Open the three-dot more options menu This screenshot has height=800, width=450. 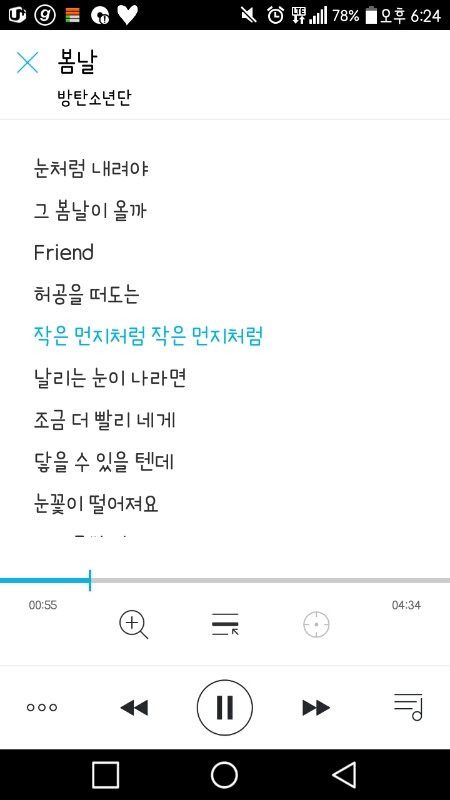click(42, 708)
